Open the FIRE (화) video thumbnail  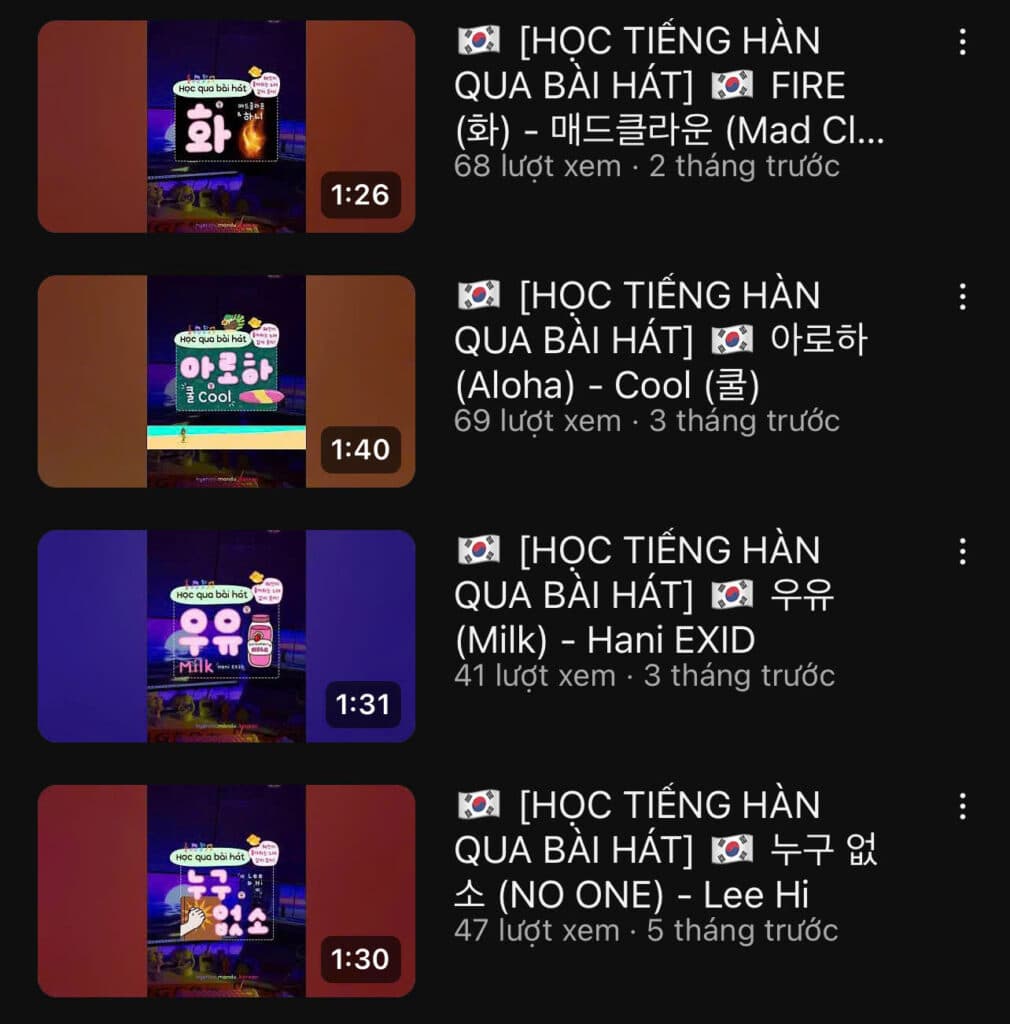(x=226, y=126)
